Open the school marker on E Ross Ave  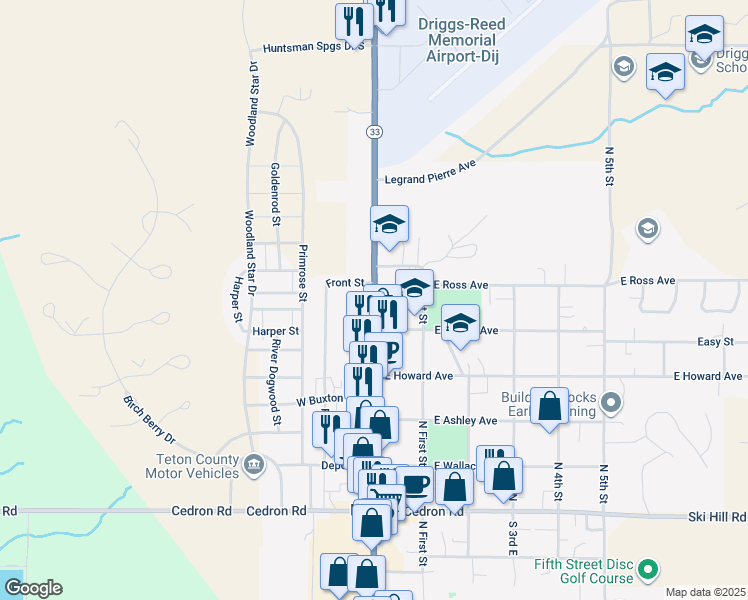click(415, 288)
